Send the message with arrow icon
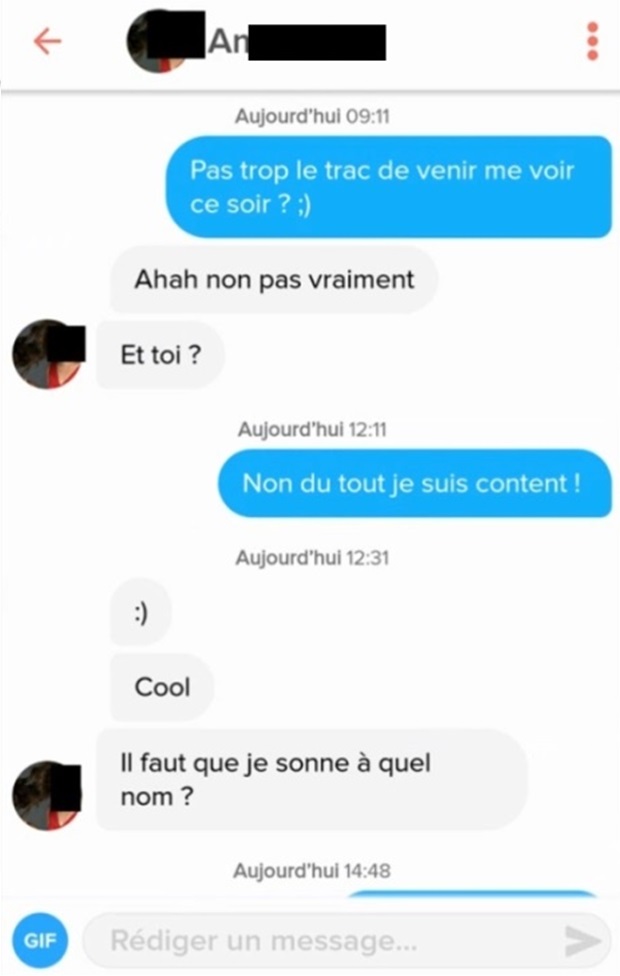Viewport: 620px width, 976px height. (x=583, y=941)
